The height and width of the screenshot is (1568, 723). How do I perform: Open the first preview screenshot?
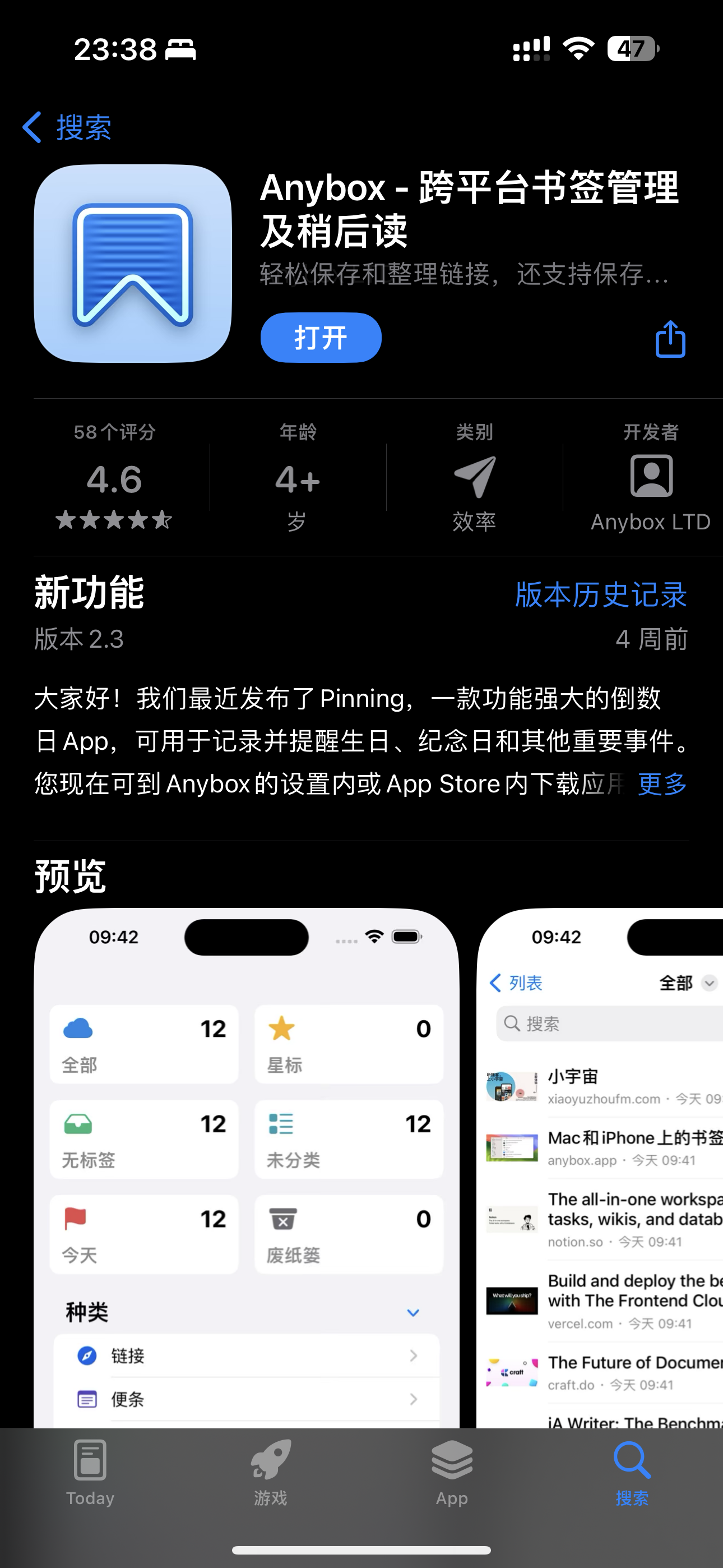[x=247, y=1169]
